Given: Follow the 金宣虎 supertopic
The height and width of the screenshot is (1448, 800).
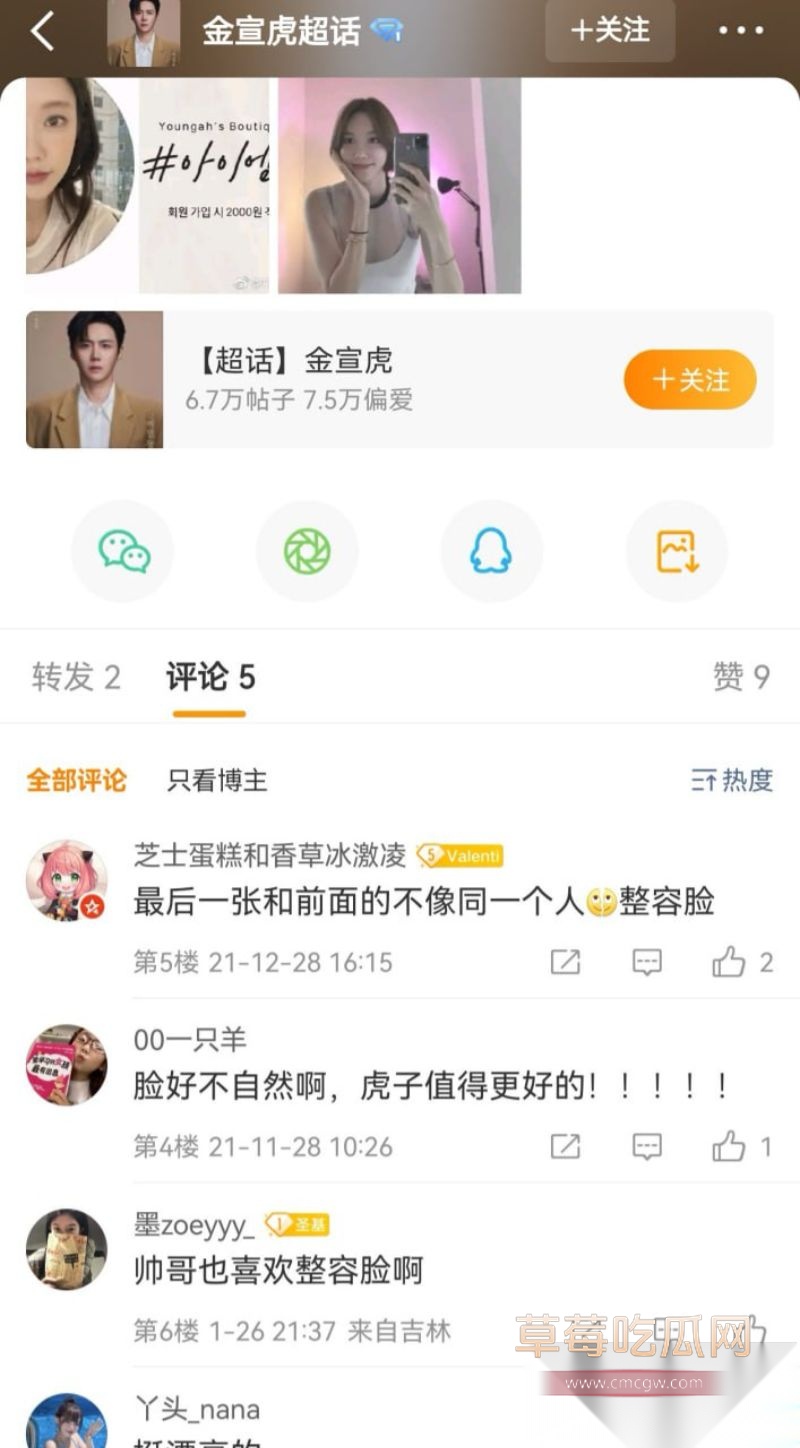Looking at the screenshot, I should 689,379.
